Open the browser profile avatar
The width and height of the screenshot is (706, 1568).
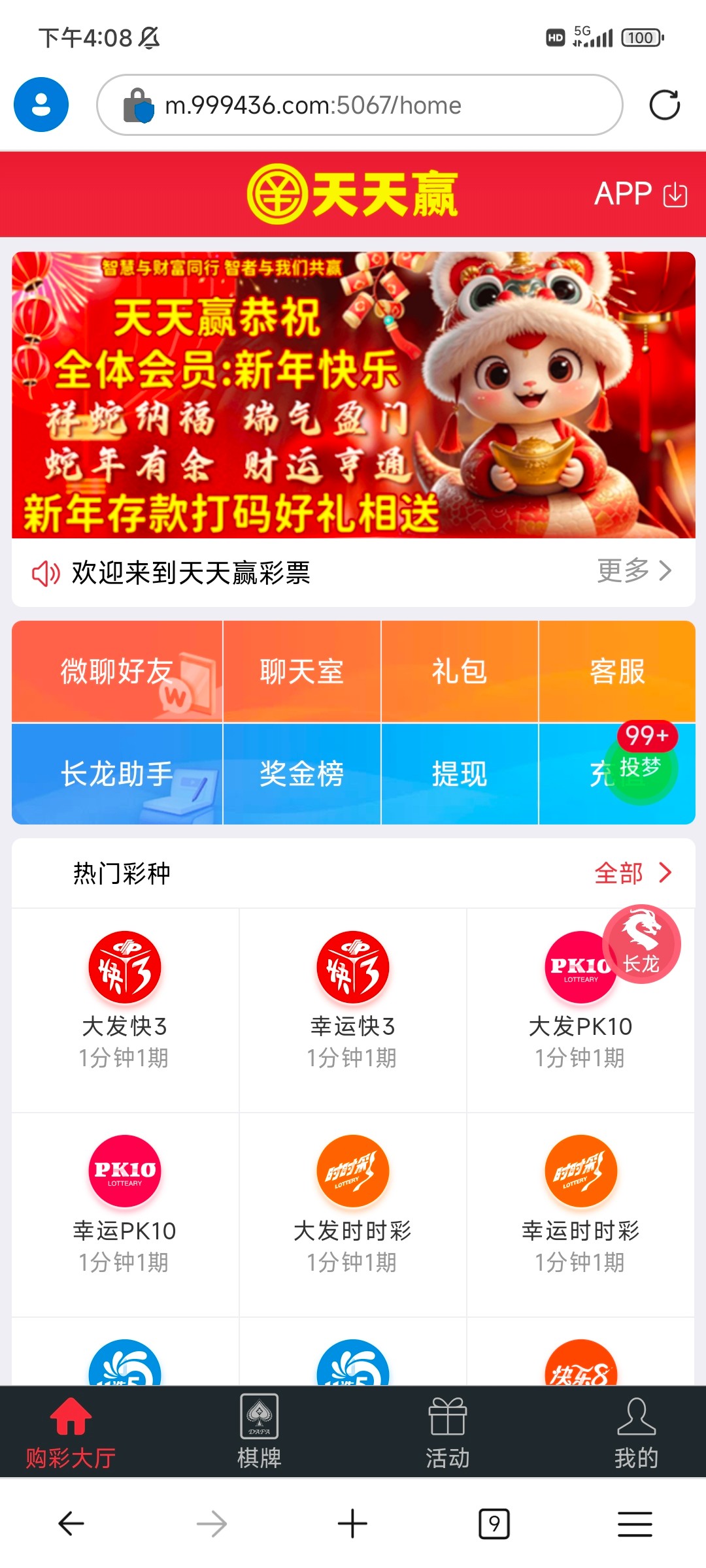tap(41, 105)
